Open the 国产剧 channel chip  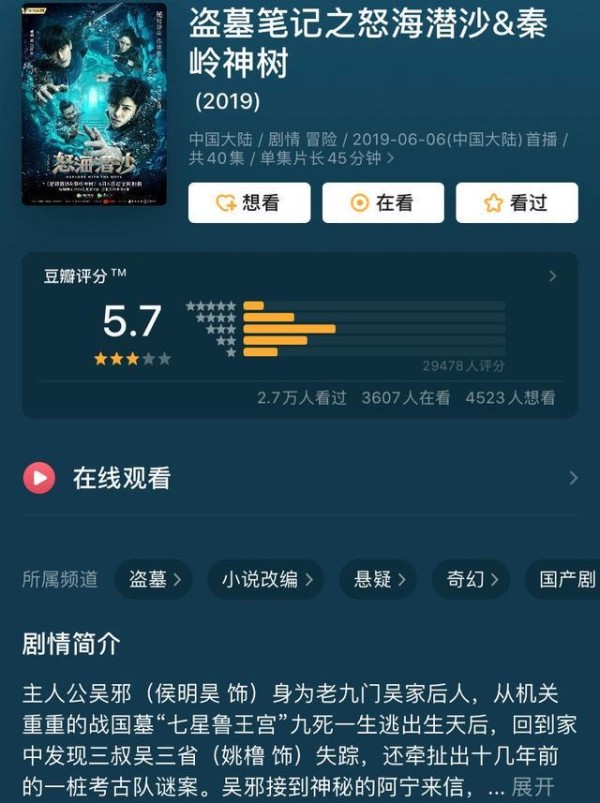pyautogui.click(x=565, y=579)
